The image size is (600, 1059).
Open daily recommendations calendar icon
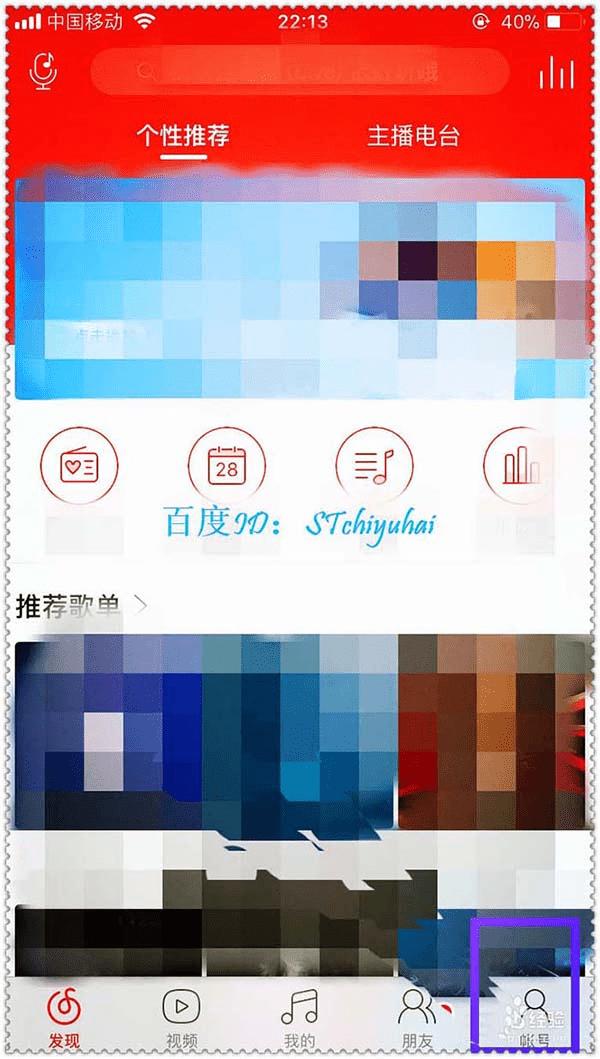click(227, 465)
